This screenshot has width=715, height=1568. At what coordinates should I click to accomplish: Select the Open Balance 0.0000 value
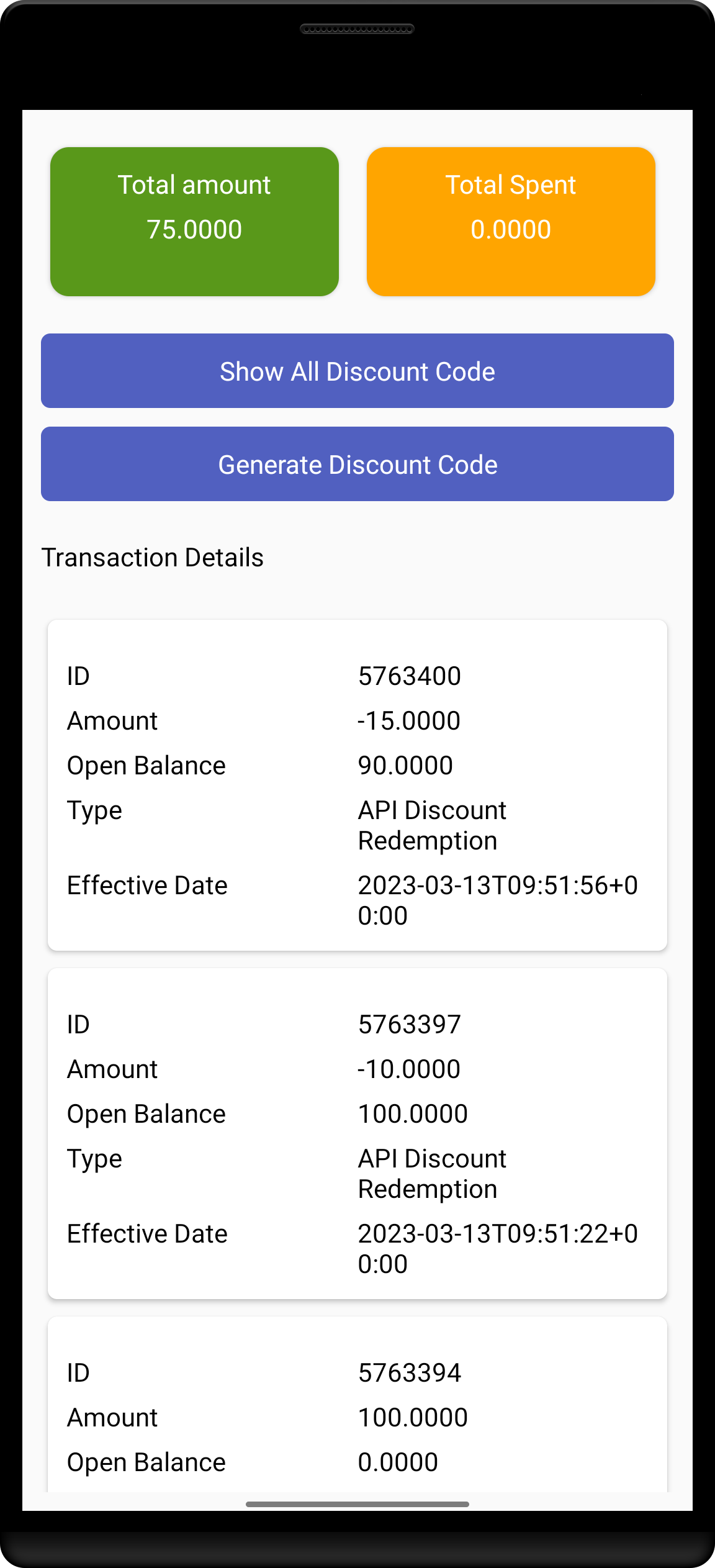point(398,1462)
